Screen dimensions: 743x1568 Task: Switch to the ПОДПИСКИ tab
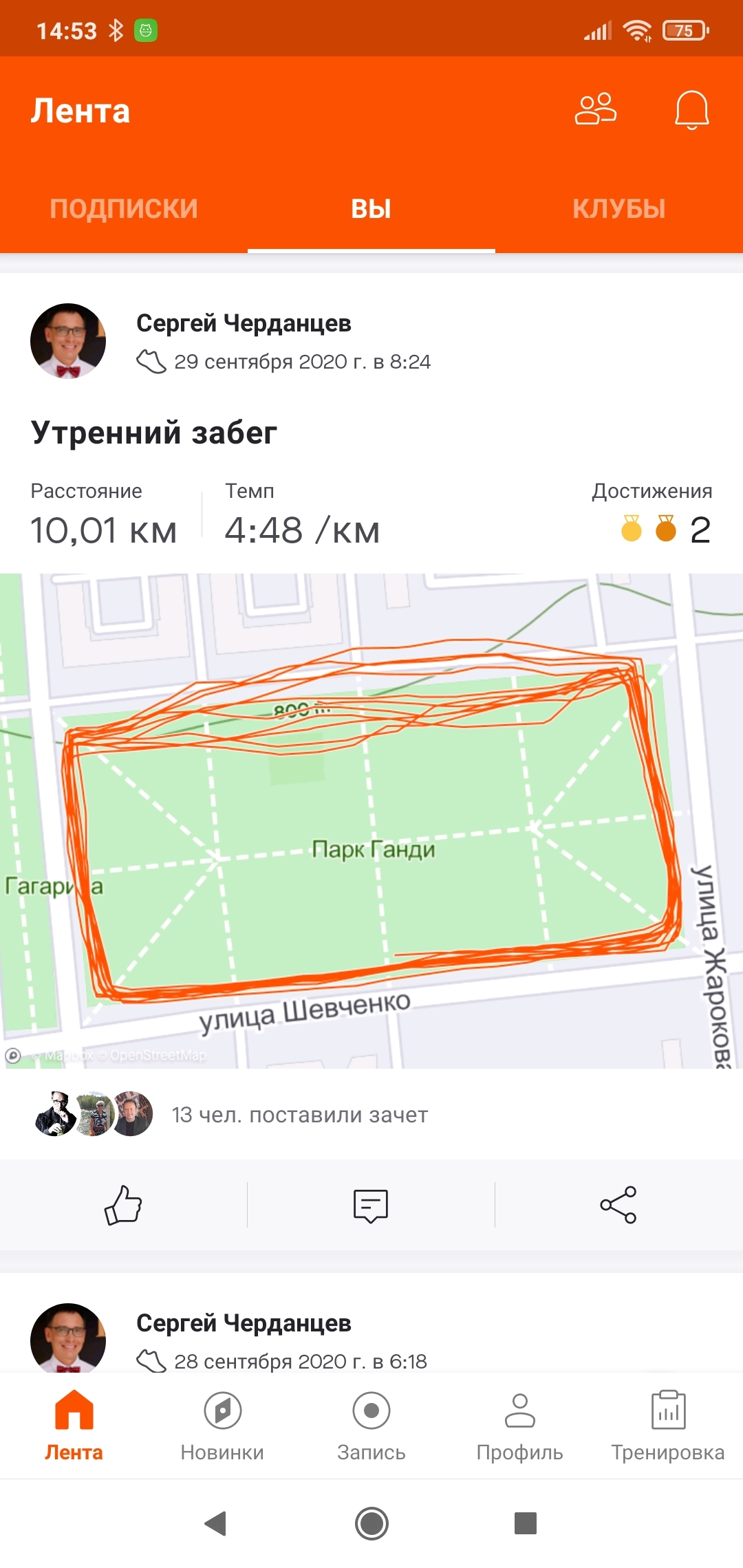click(x=124, y=208)
